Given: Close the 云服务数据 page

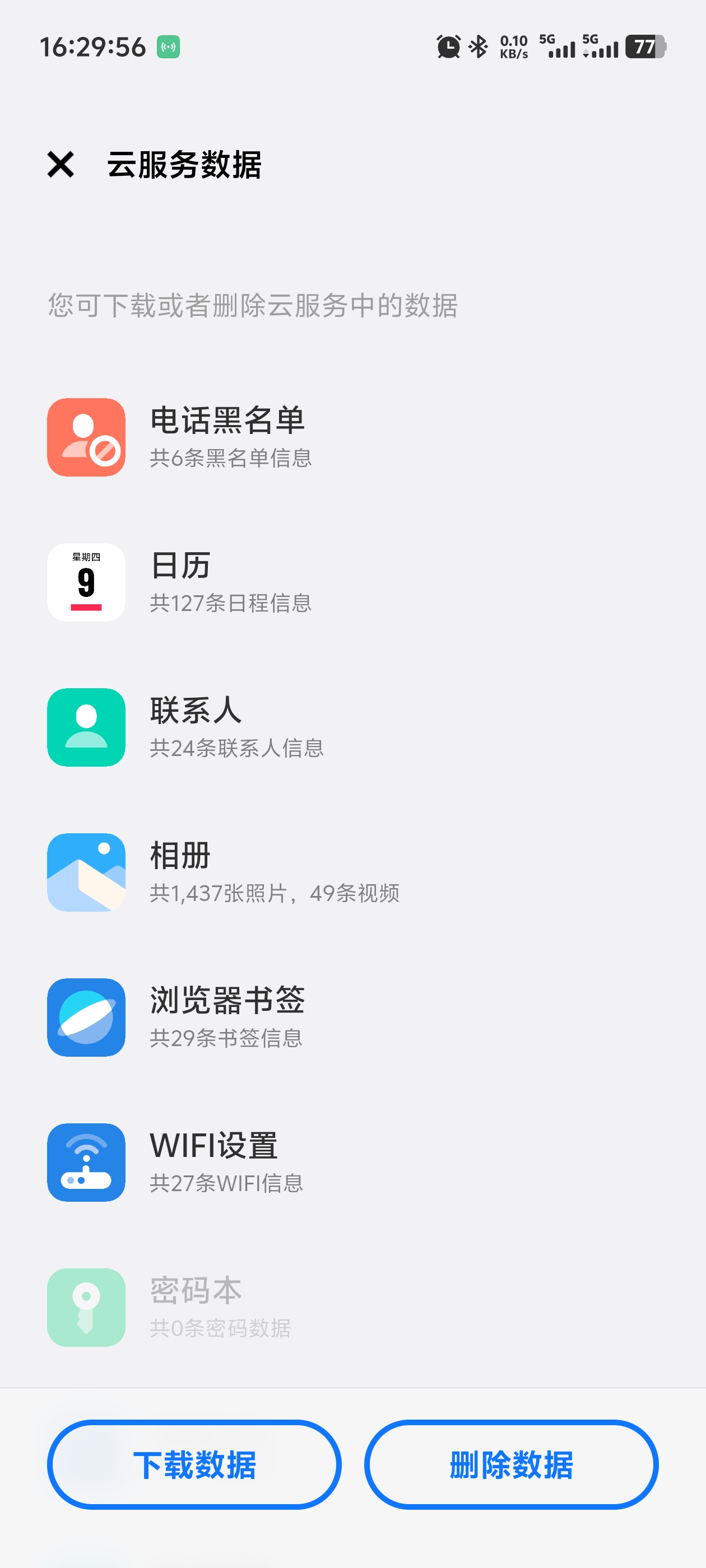Looking at the screenshot, I should (x=61, y=164).
